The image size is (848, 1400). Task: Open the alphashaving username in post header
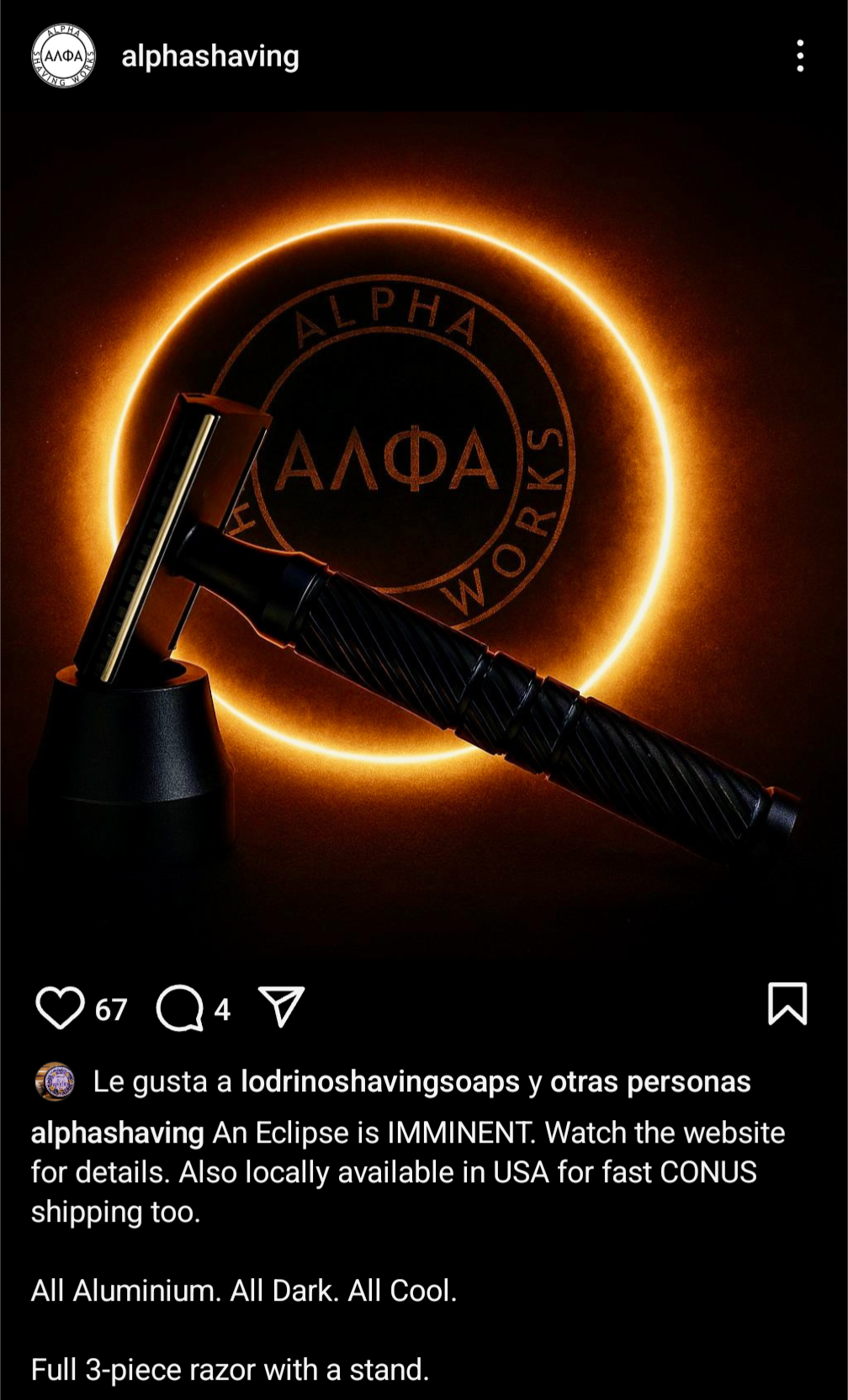210,56
